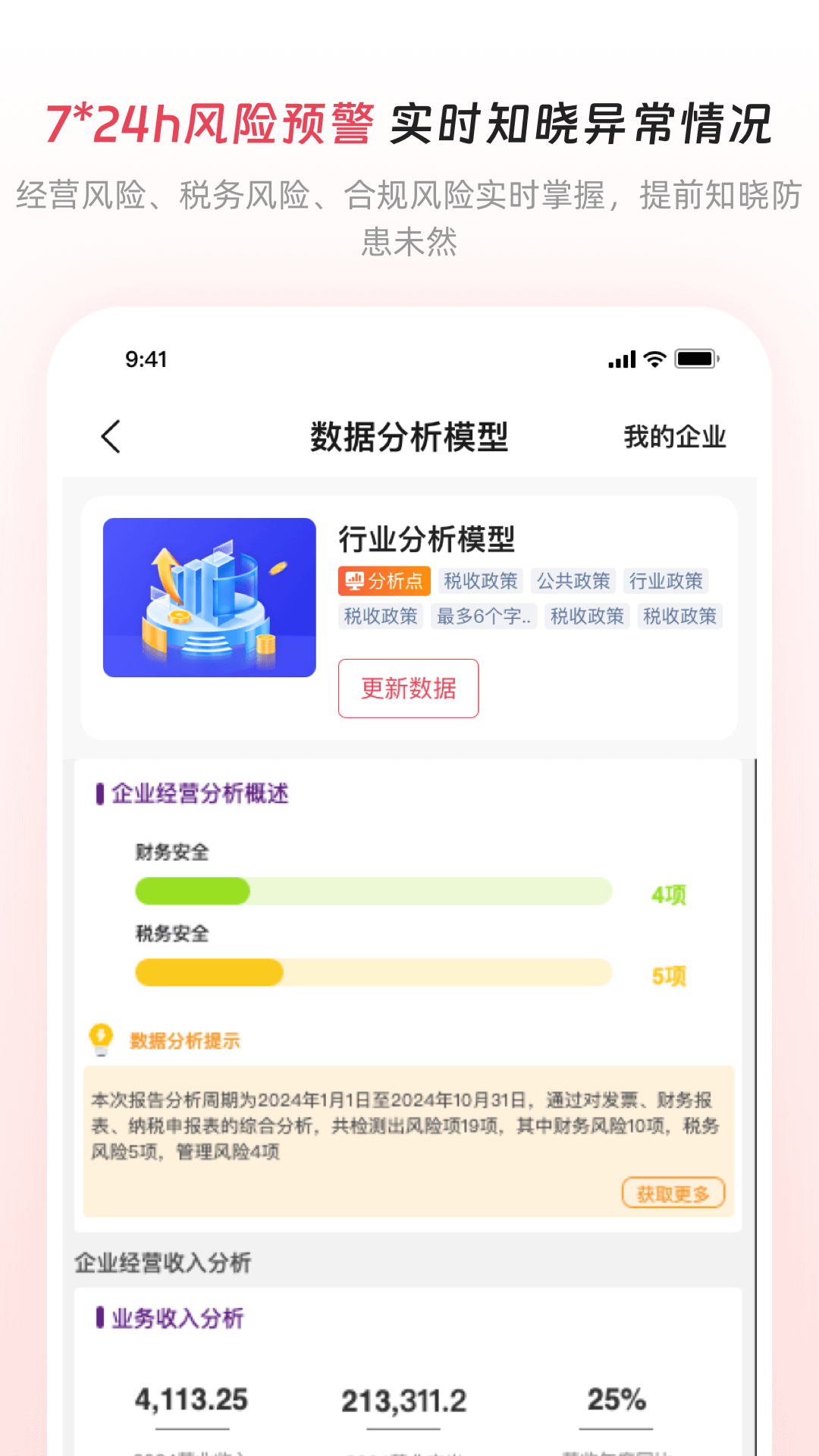Expand the 最多6个字.. truncated tag
The height and width of the screenshot is (1456, 819).
coord(484,617)
